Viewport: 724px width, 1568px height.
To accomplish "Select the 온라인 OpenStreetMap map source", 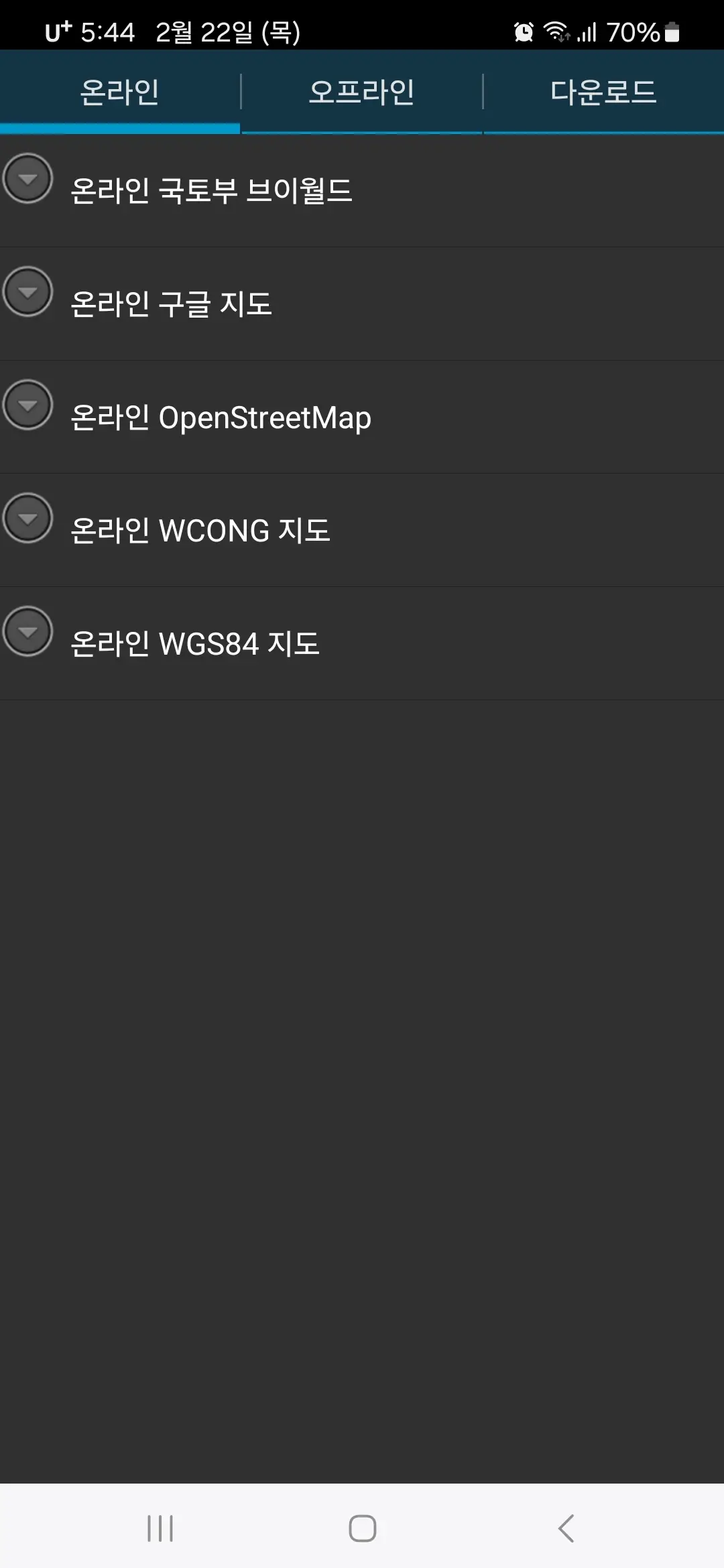I will 268,416.
